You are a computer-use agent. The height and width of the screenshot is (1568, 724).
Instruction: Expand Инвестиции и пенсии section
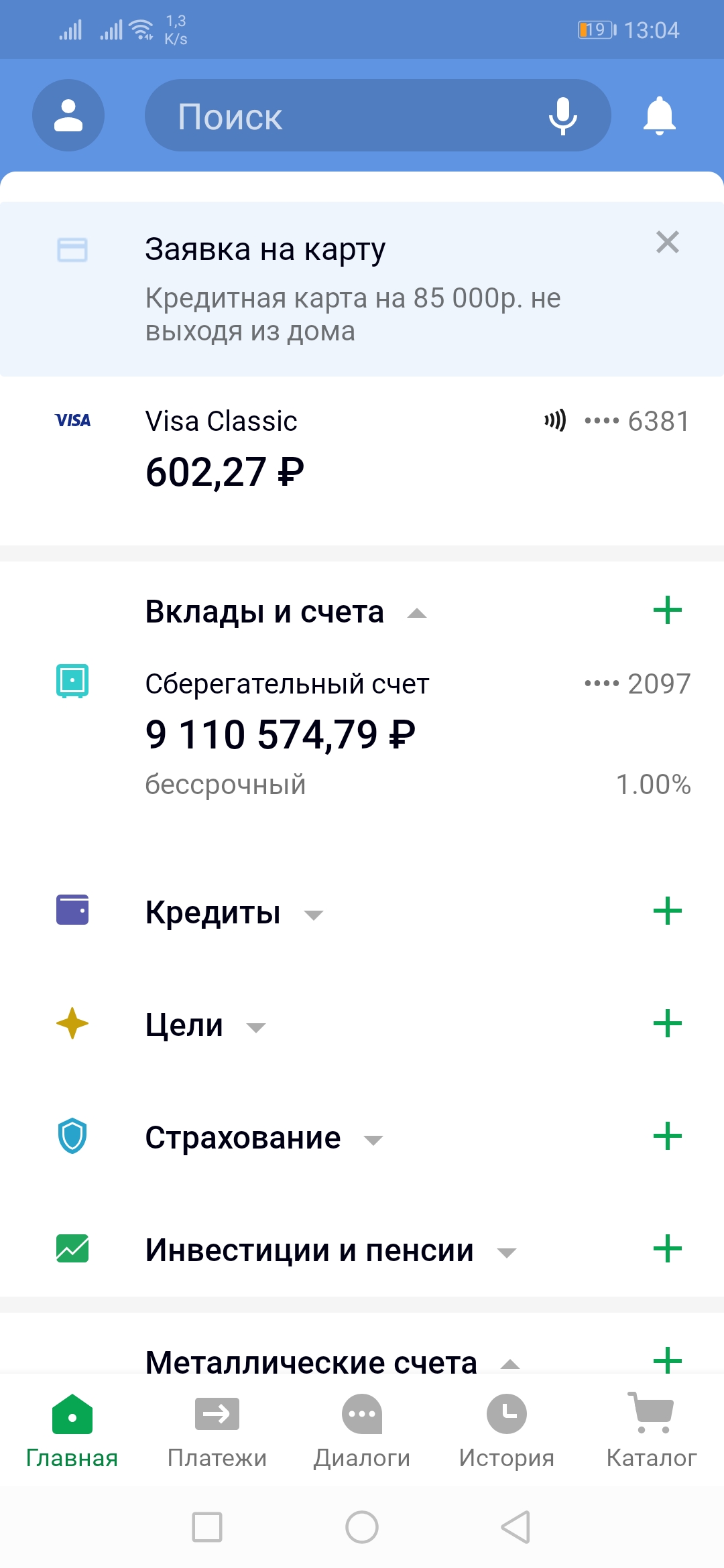click(x=507, y=1252)
